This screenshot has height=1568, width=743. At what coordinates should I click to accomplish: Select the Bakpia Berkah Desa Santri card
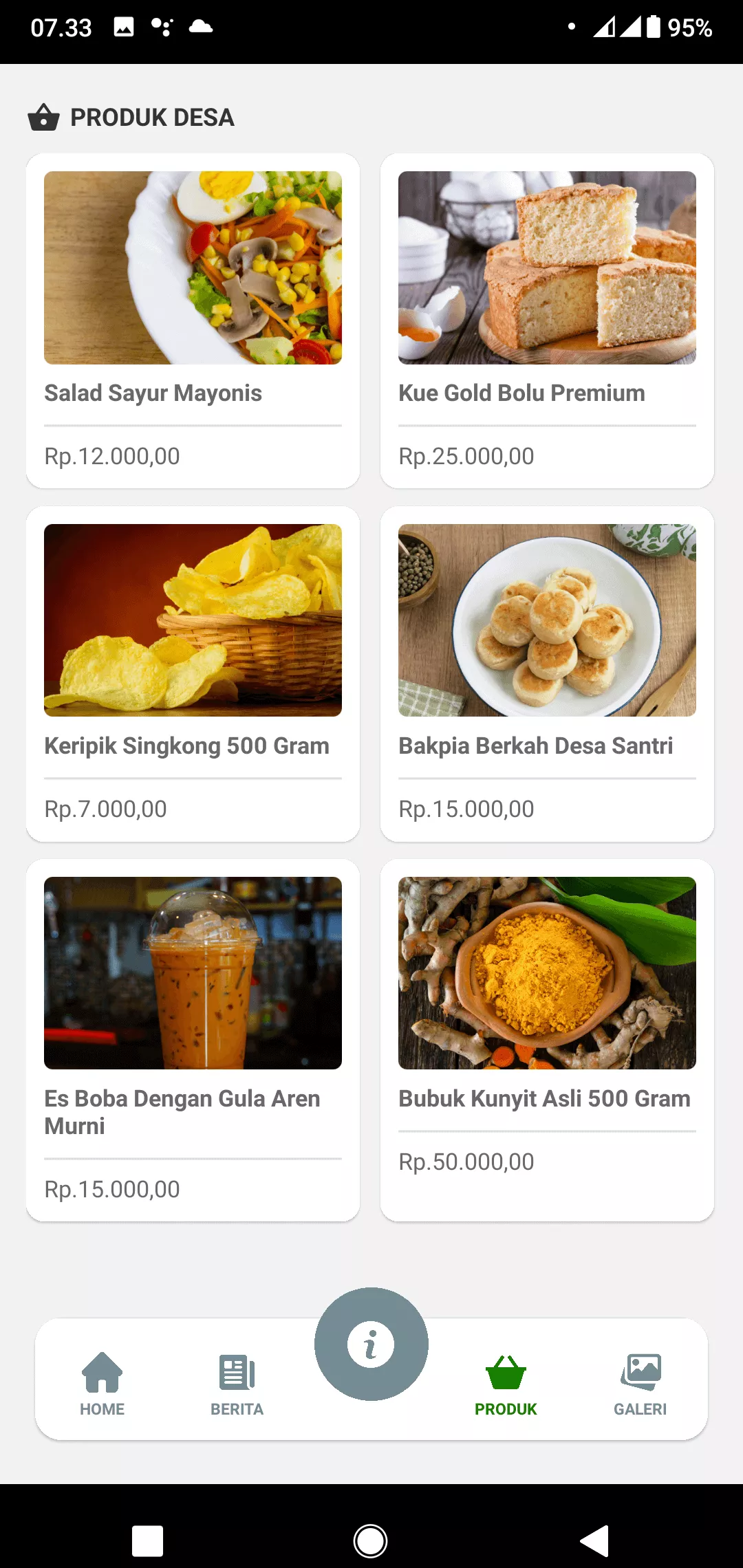click(547, 673)
